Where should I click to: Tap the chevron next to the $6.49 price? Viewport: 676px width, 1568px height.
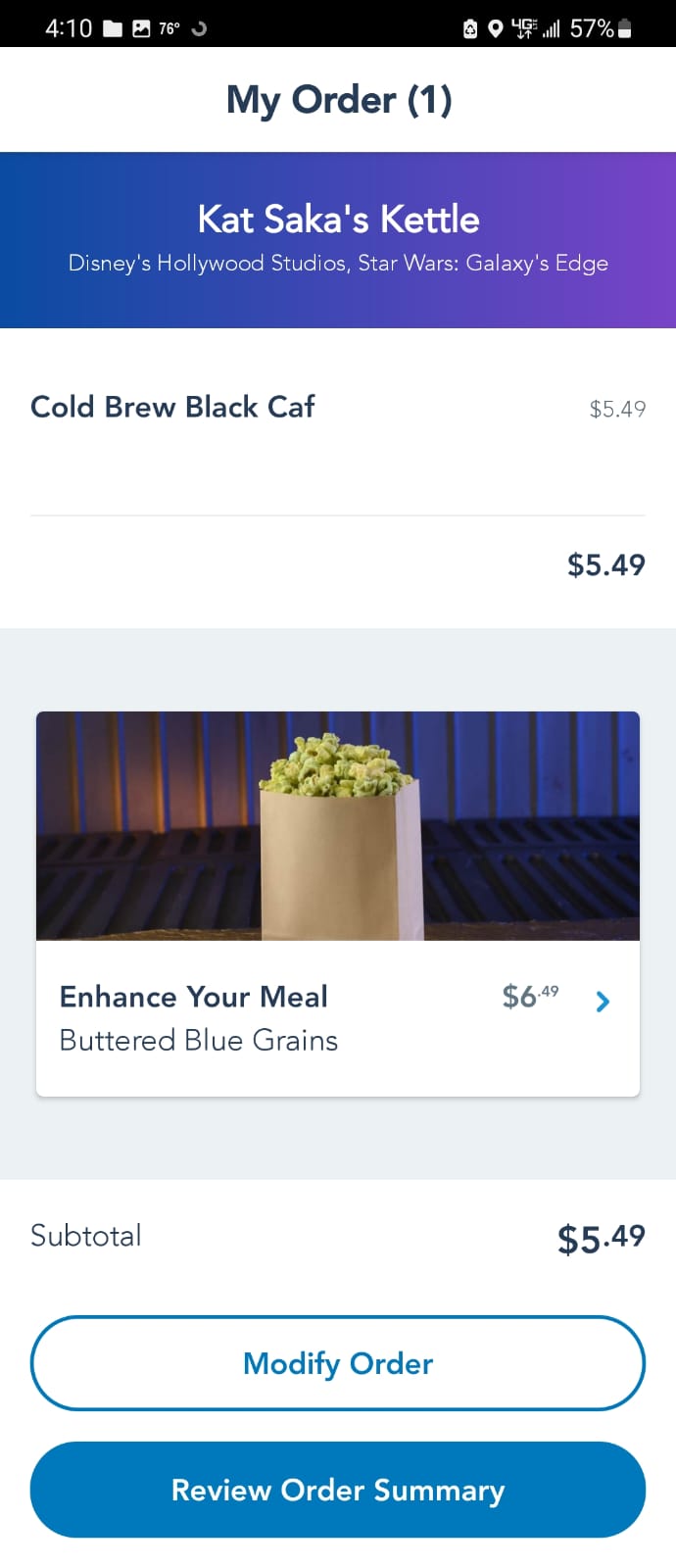(603, 1001)
